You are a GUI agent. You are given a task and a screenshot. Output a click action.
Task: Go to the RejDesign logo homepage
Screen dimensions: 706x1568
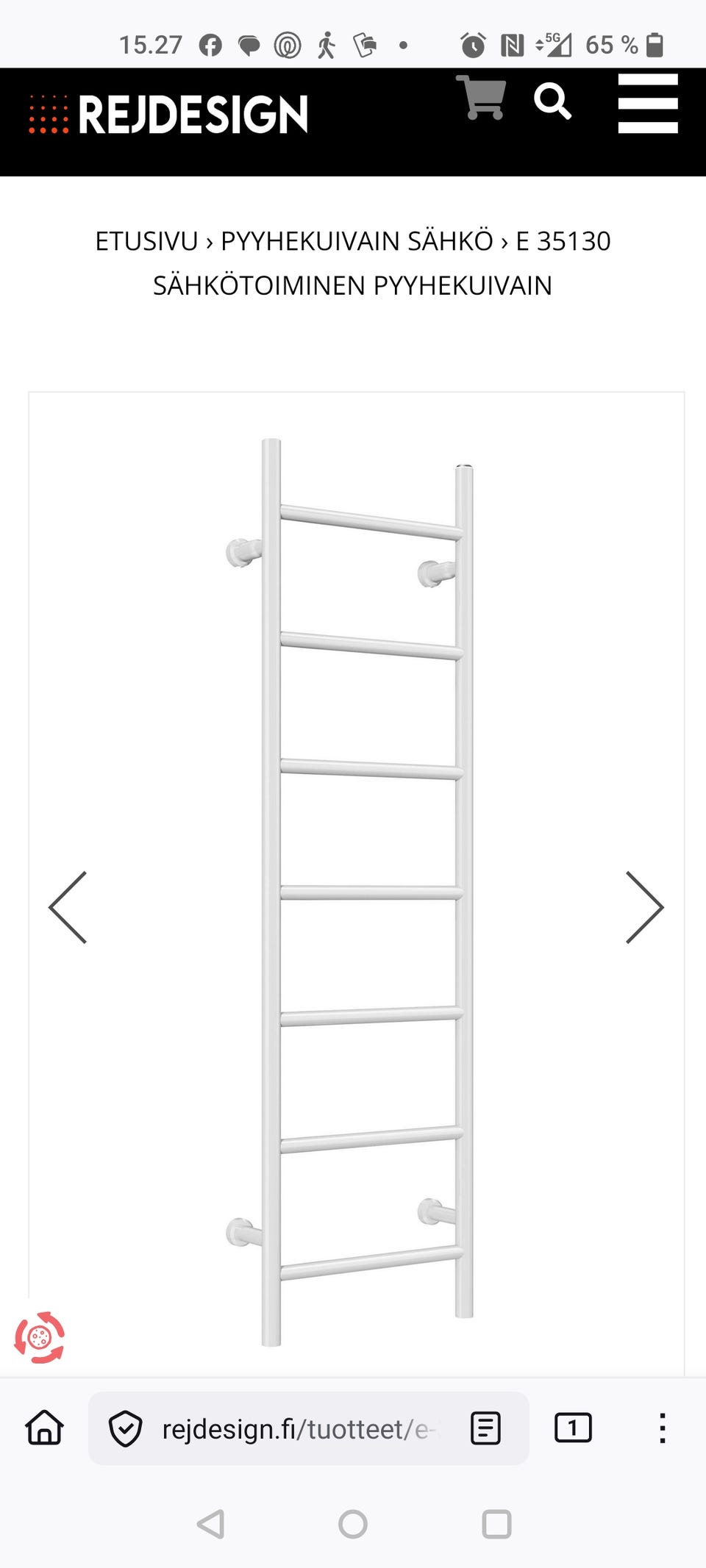[169, 115]
